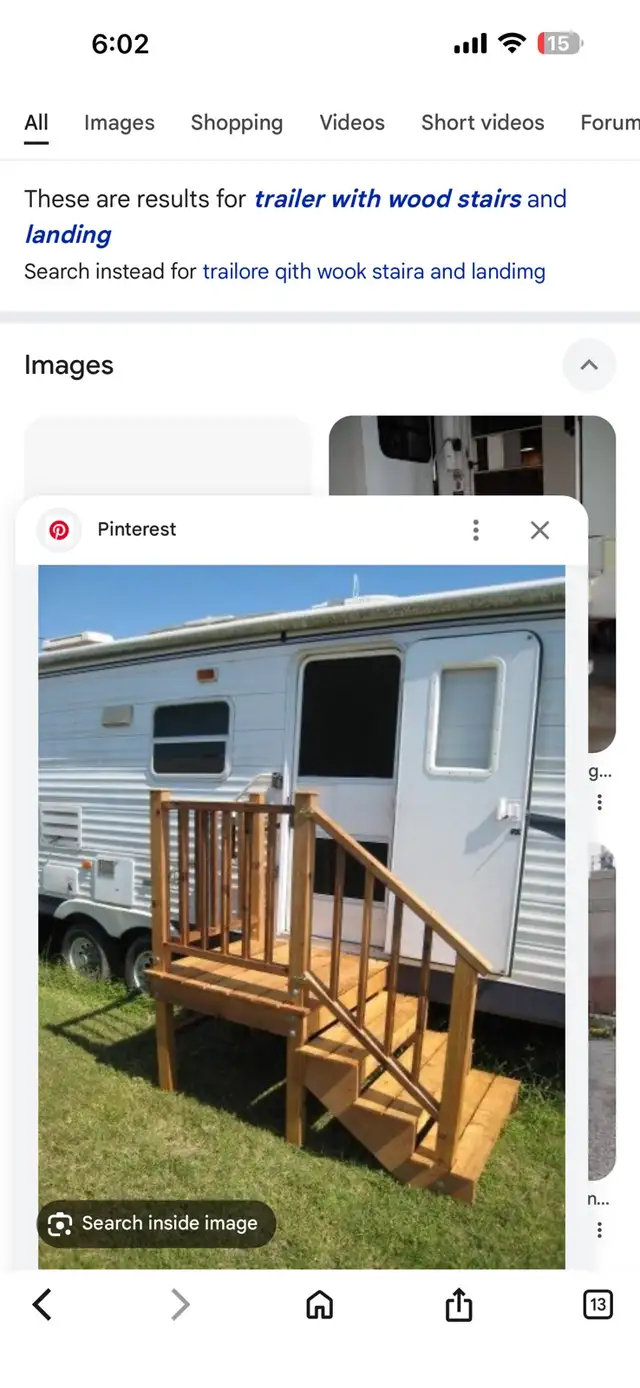
Task: Open corrected search 'trailer with wood stairs and landing'
Action: [295, 217]
